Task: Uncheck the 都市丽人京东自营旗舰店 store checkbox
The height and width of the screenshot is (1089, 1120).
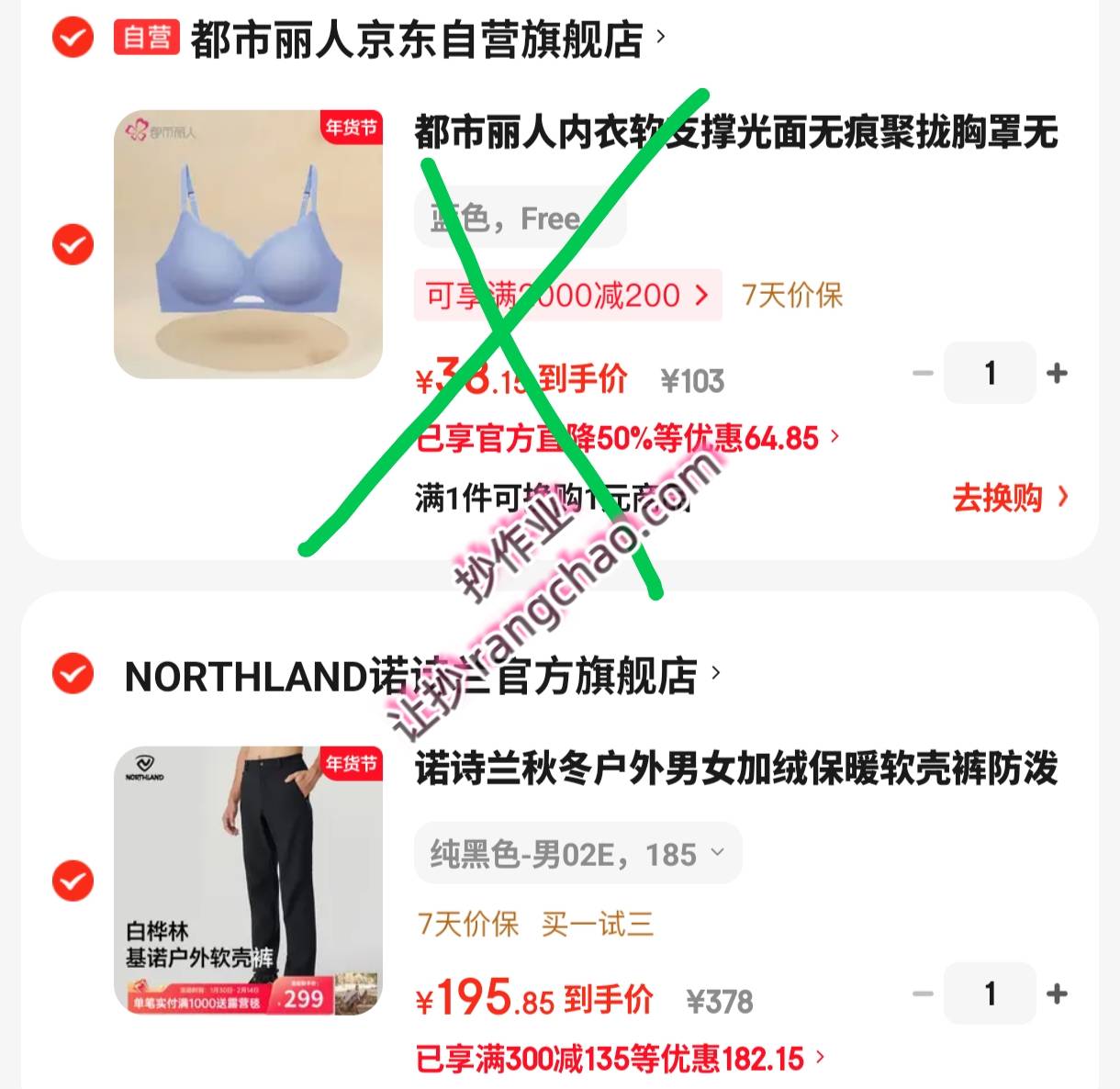Action: coord(73,39)
